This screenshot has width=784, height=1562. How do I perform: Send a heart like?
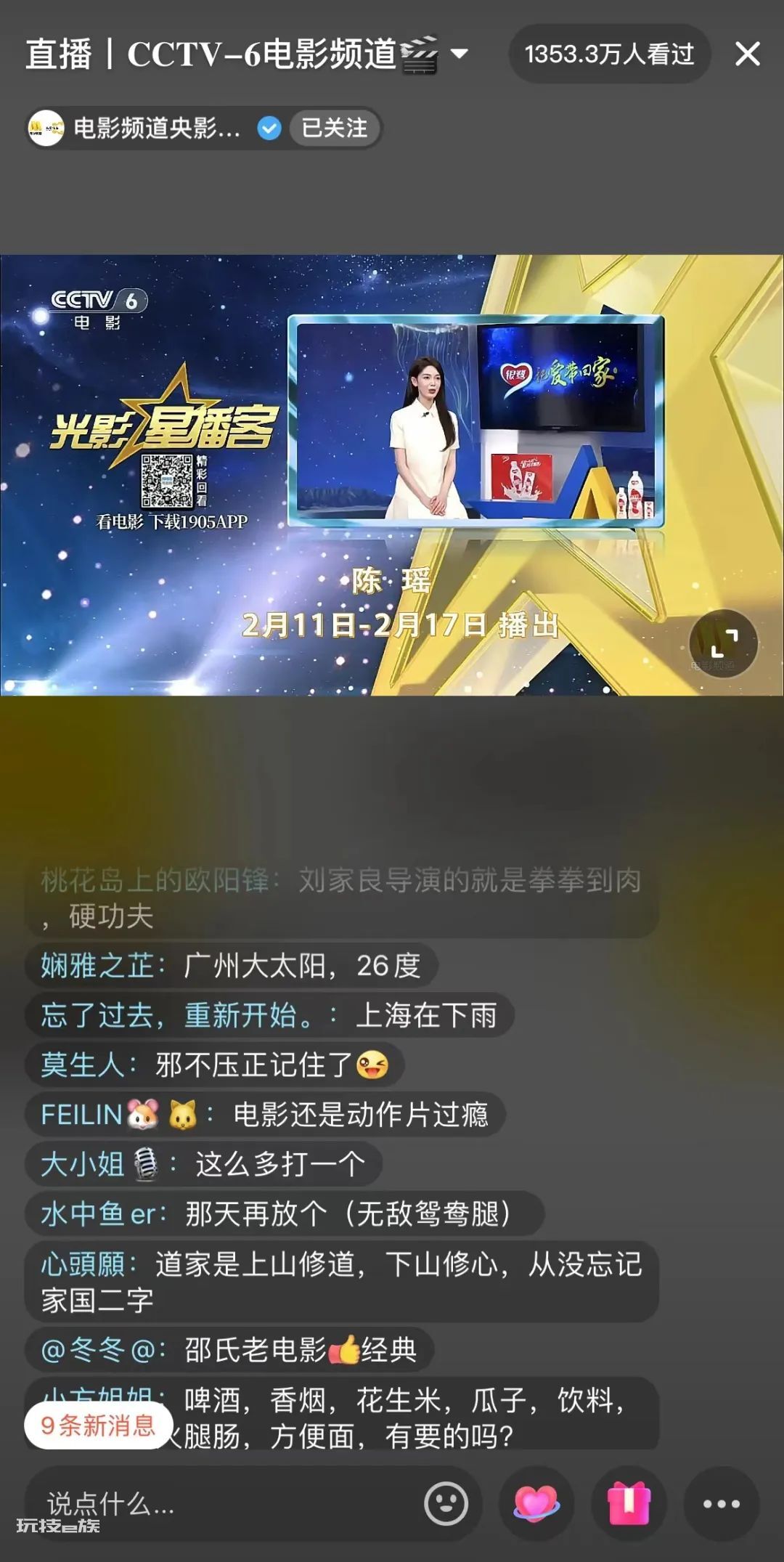tap(536, 1504)
